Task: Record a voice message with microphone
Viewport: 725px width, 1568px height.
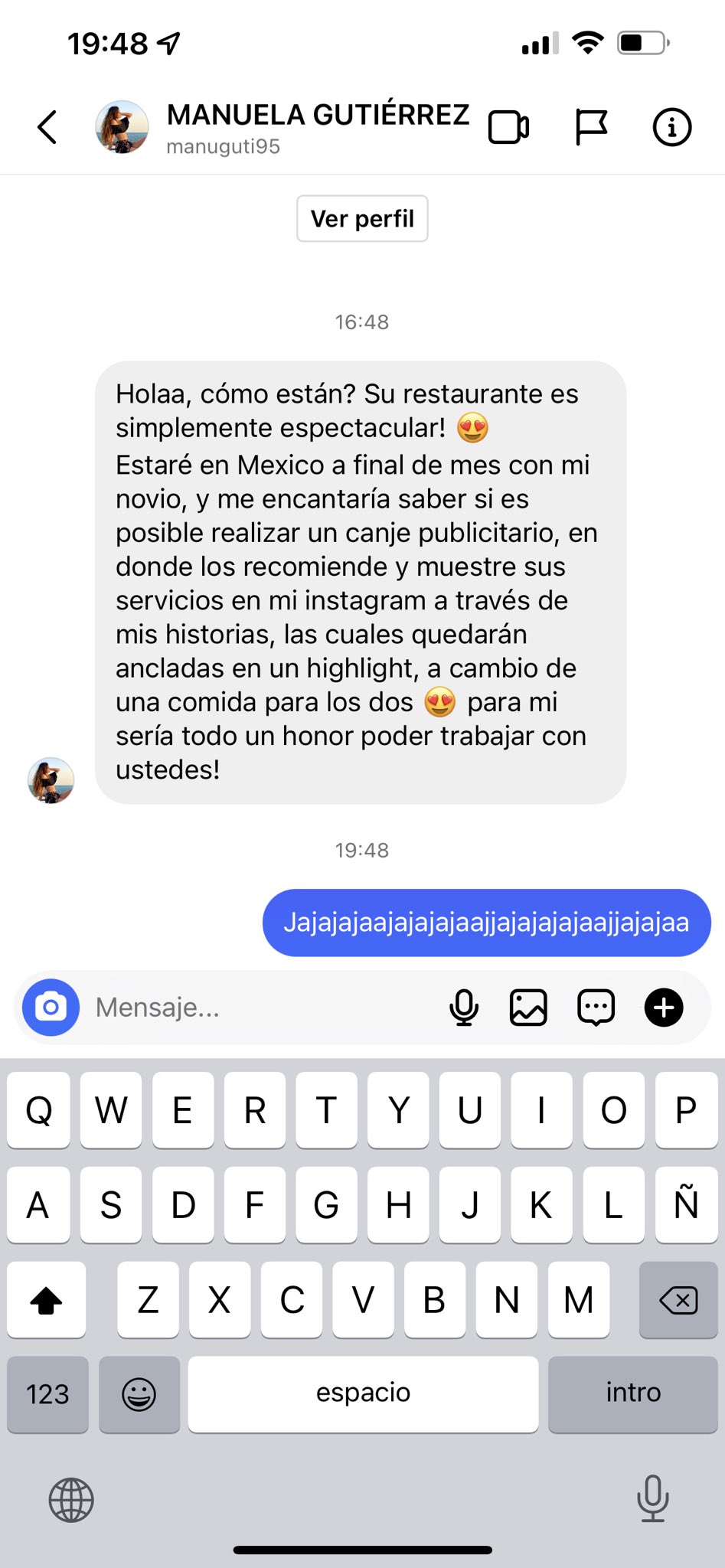Action: [463, 1008]
